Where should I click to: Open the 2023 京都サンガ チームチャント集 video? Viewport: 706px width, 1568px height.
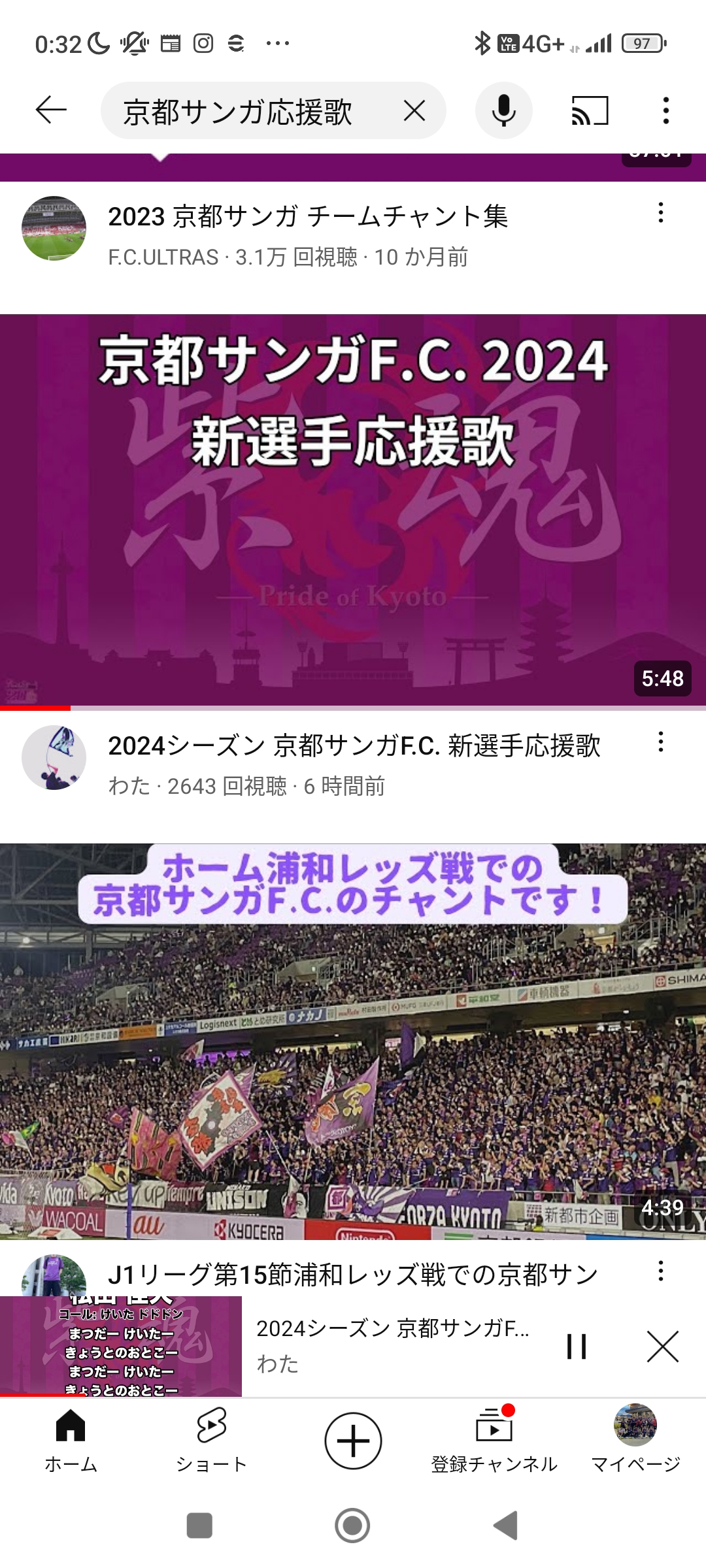(x=307, y=217)
